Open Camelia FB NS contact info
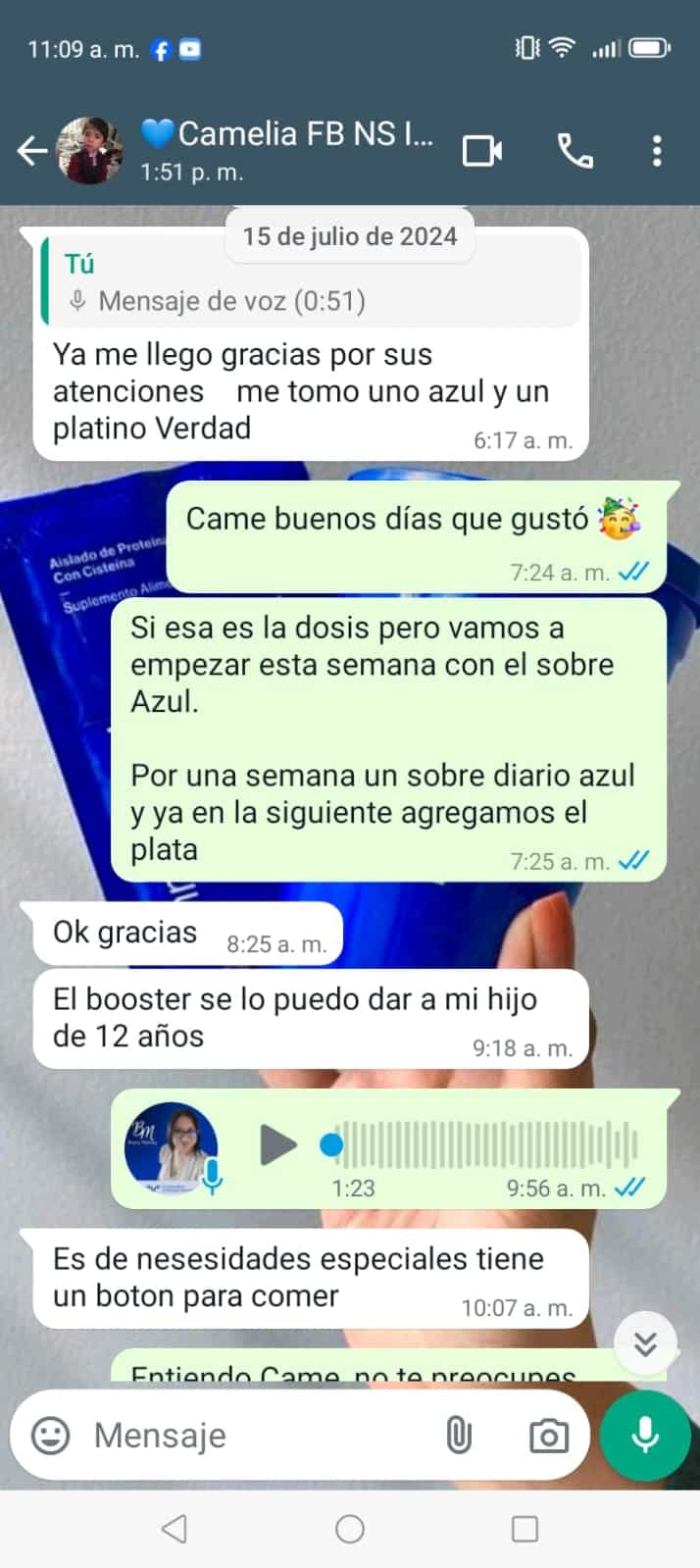Screen dimensions: 700x1568 click(294, 149)
